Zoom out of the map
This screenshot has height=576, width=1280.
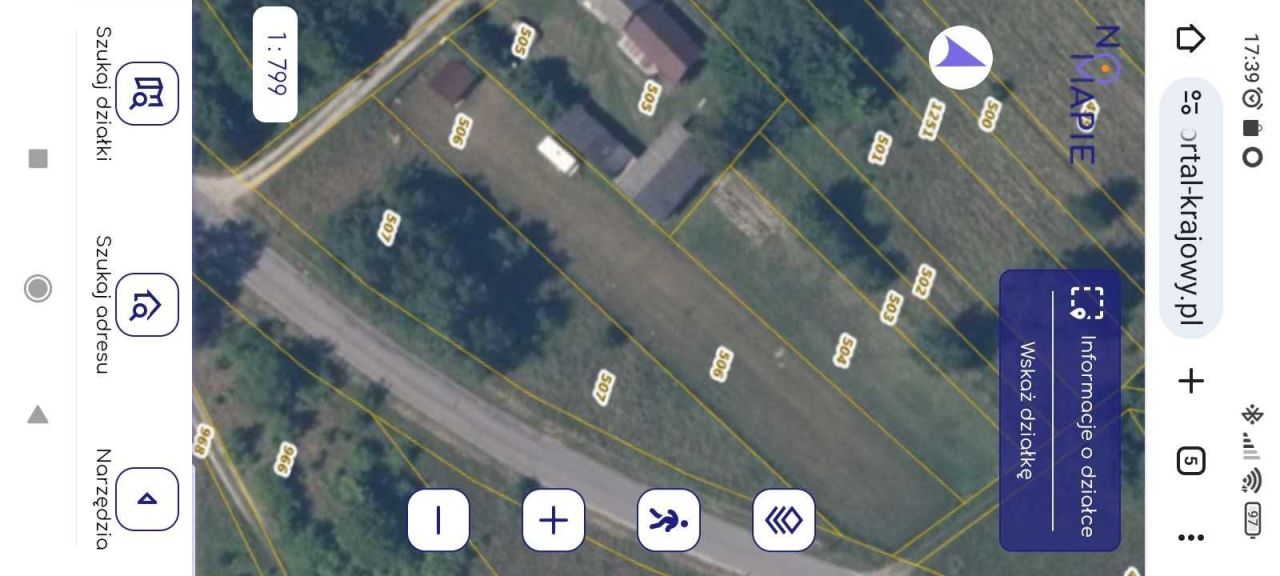coord(438,520)
